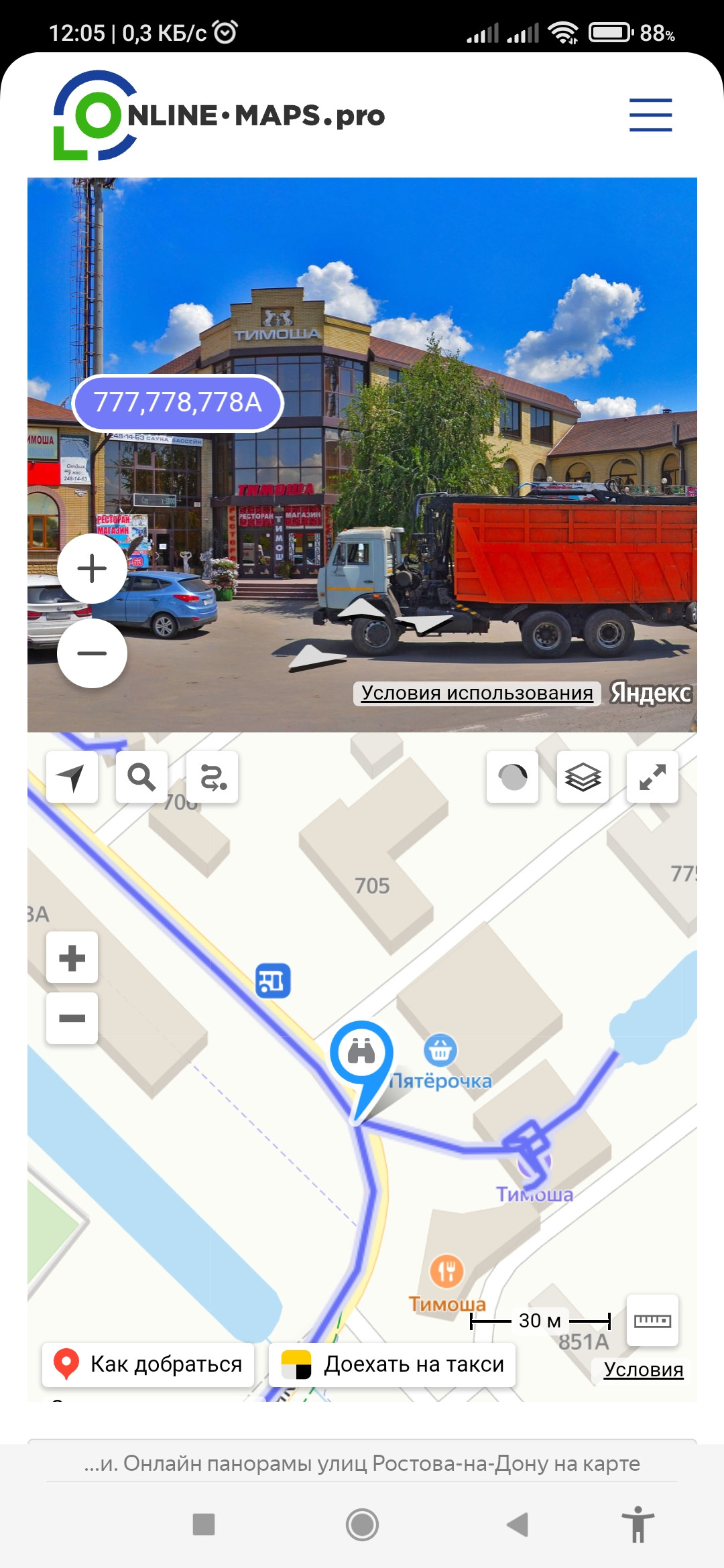Viewport: 724px width, 1568px height.
Task: Select Доехать на такси
Action: 392,1364
